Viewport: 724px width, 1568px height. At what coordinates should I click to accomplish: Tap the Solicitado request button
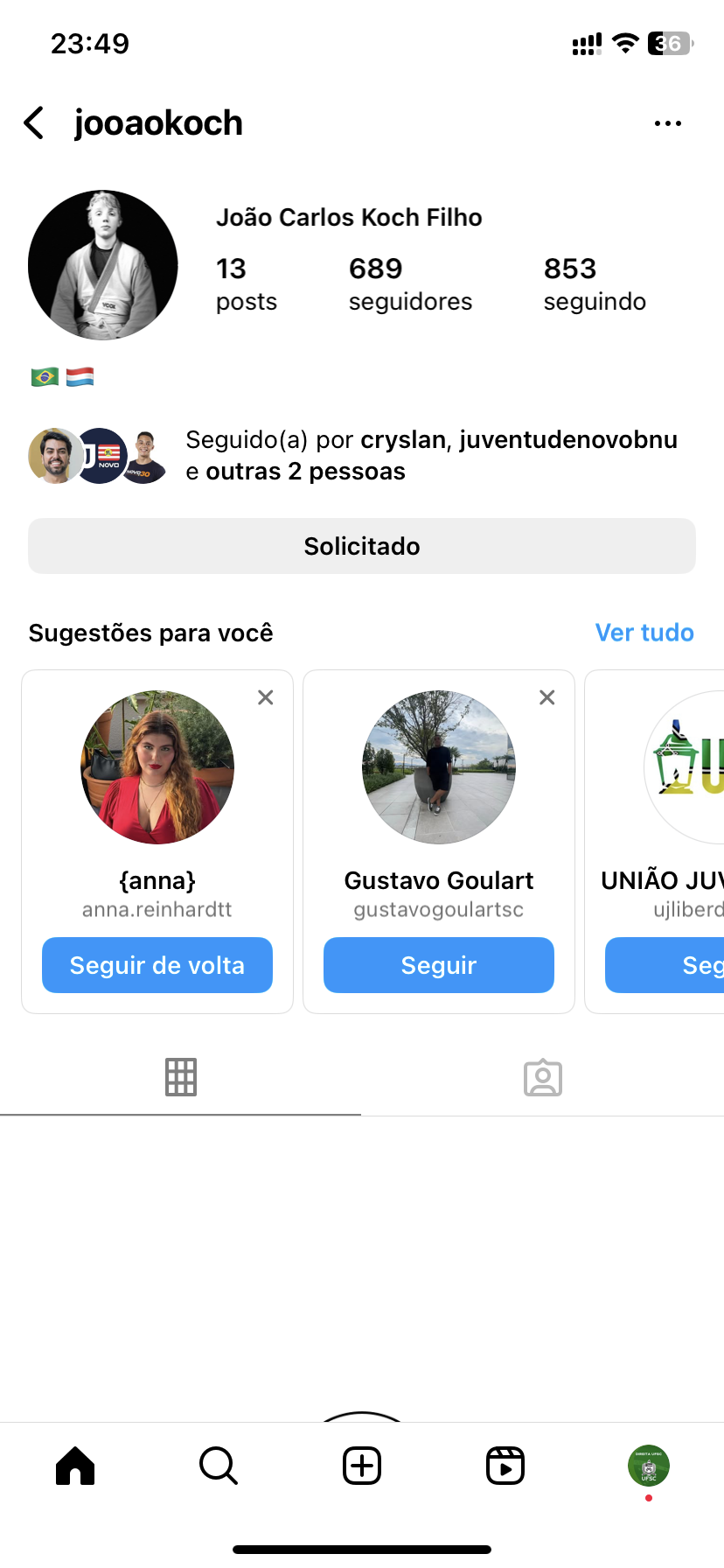tap(362, 546)
